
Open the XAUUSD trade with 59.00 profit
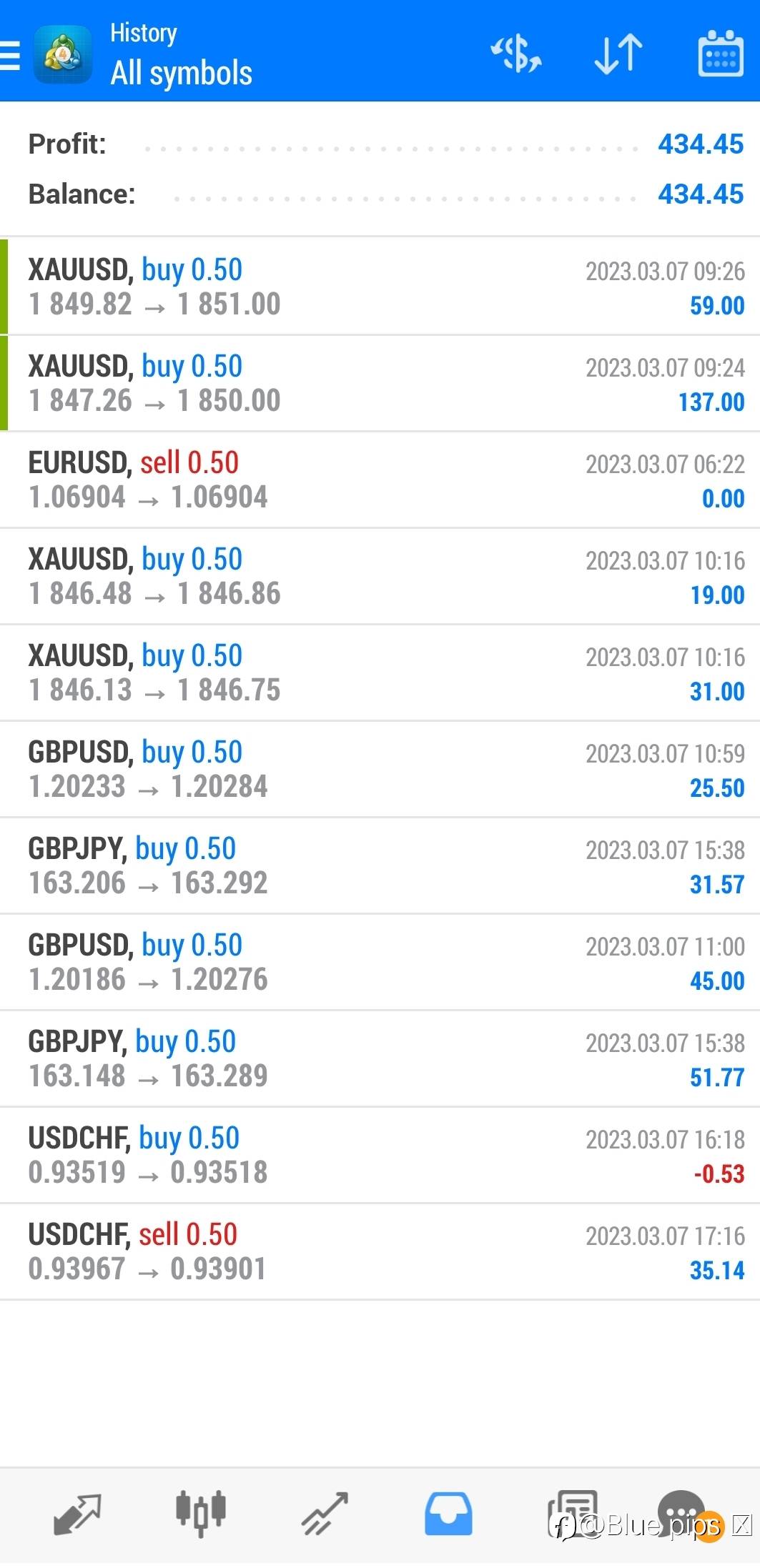[x=380, y=287]
